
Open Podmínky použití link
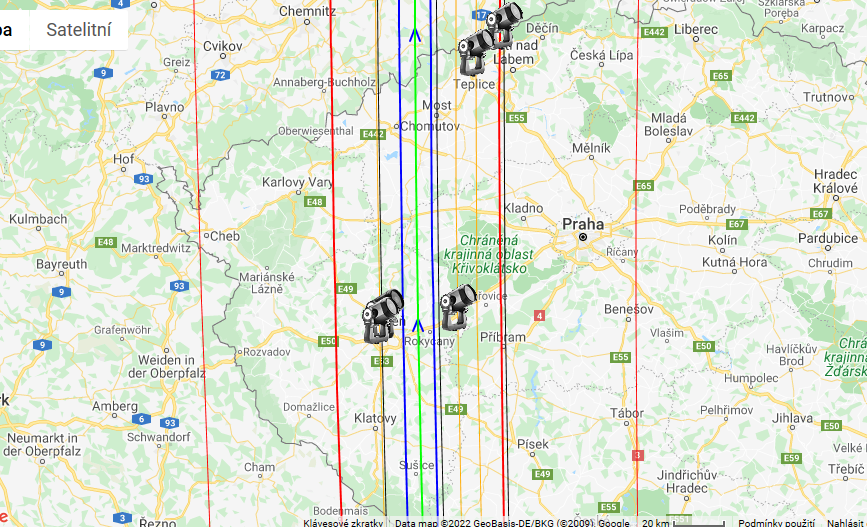(x=776, y=522)
